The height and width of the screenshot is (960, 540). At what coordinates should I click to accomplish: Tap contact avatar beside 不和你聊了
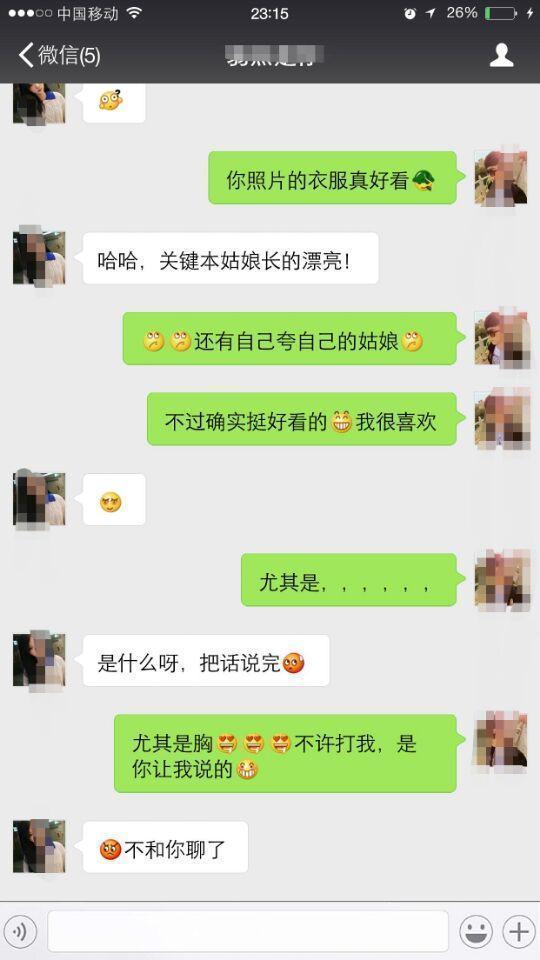tap(39, 846)
